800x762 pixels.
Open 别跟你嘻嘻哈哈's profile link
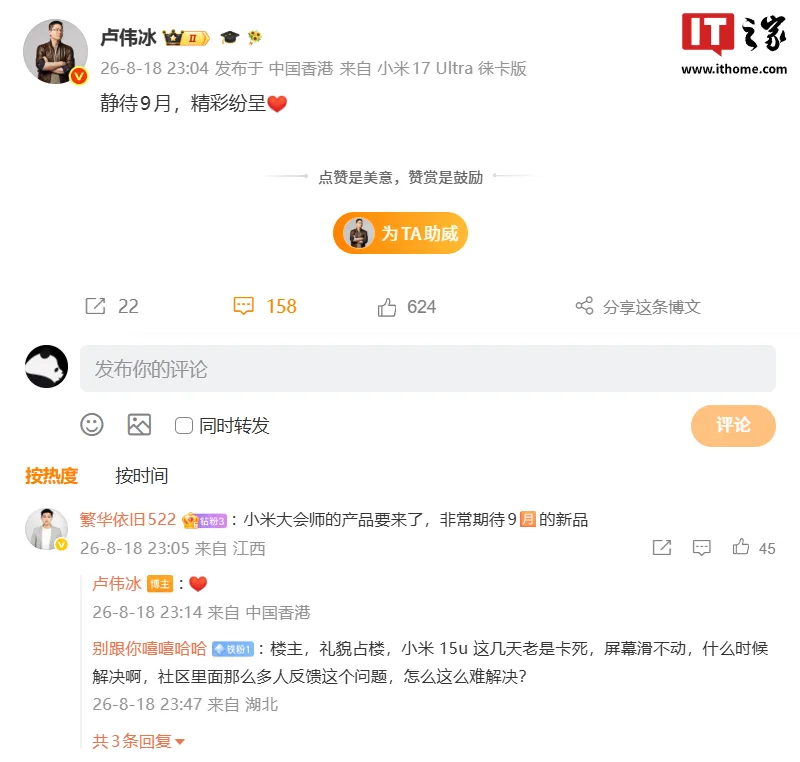149,649
